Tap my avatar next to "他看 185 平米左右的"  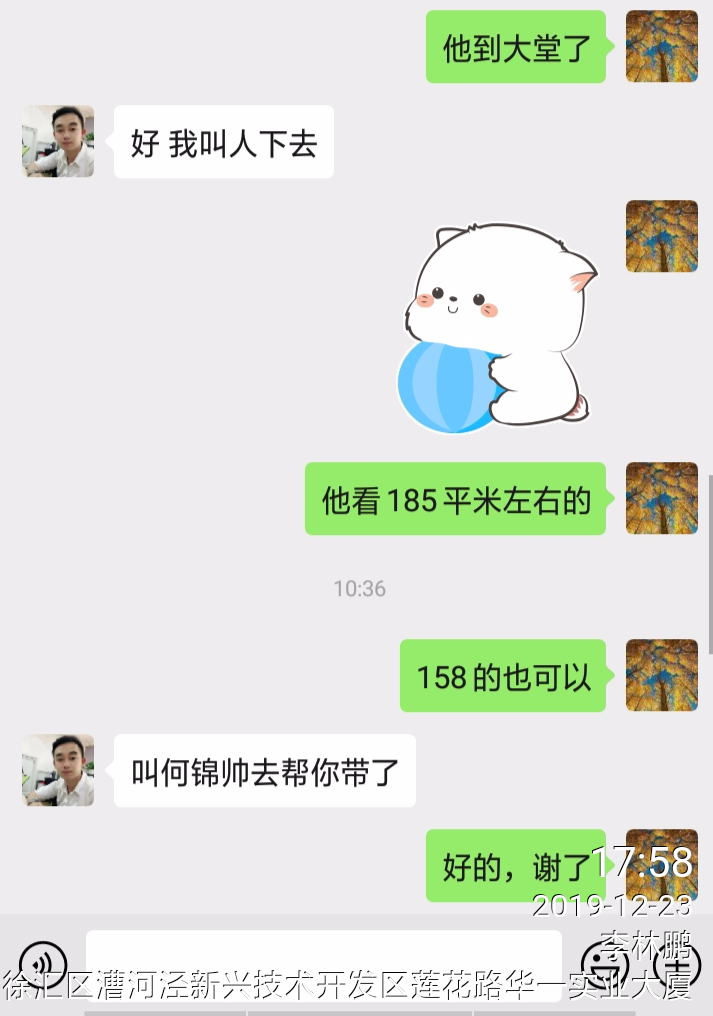point(661,498)
